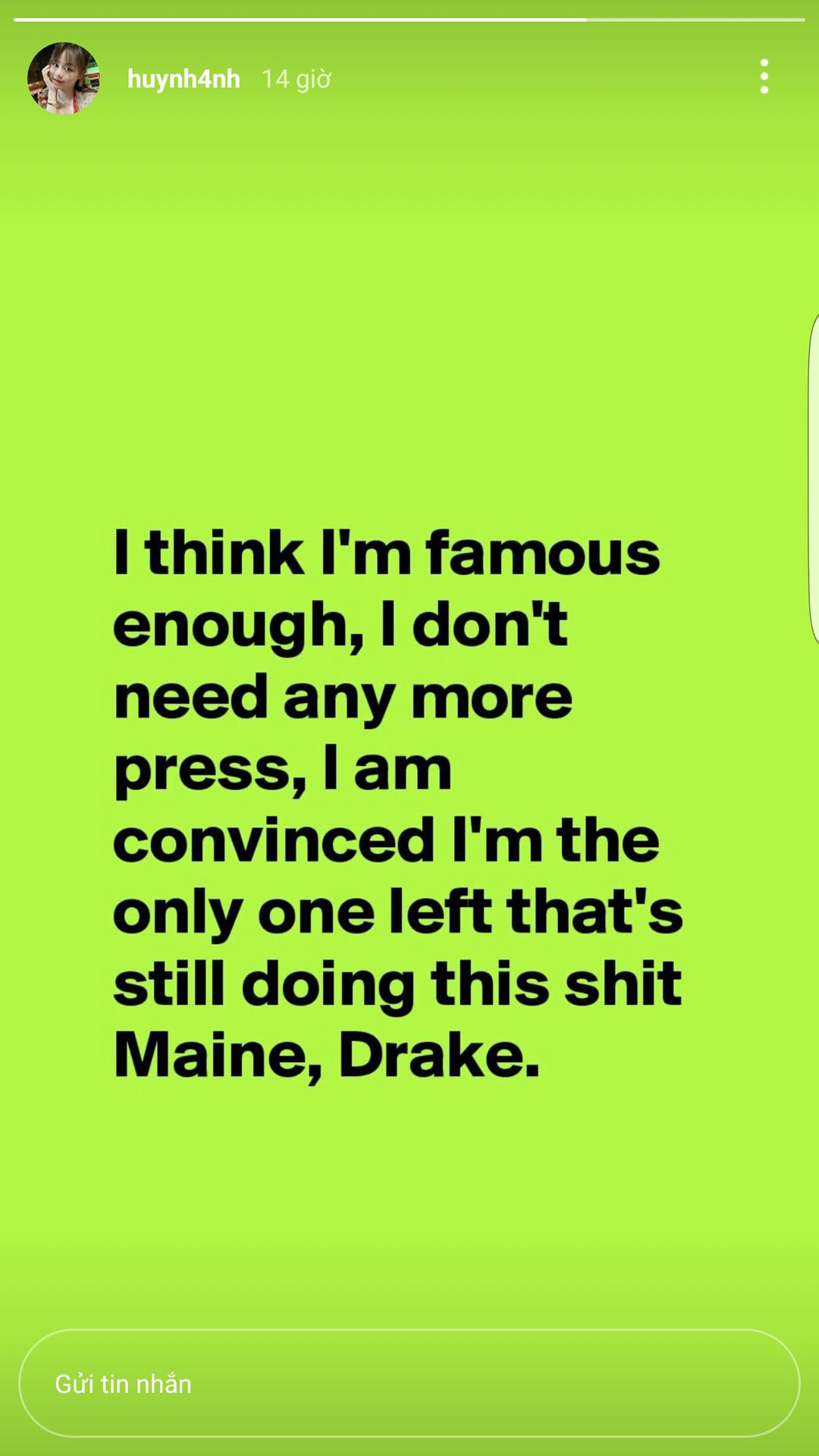This screenshot has width=819, height=1456.
Task: Focus the "Gửi tin nhắn" message field
Action: pyautogui.click(x=409, y=1383)
